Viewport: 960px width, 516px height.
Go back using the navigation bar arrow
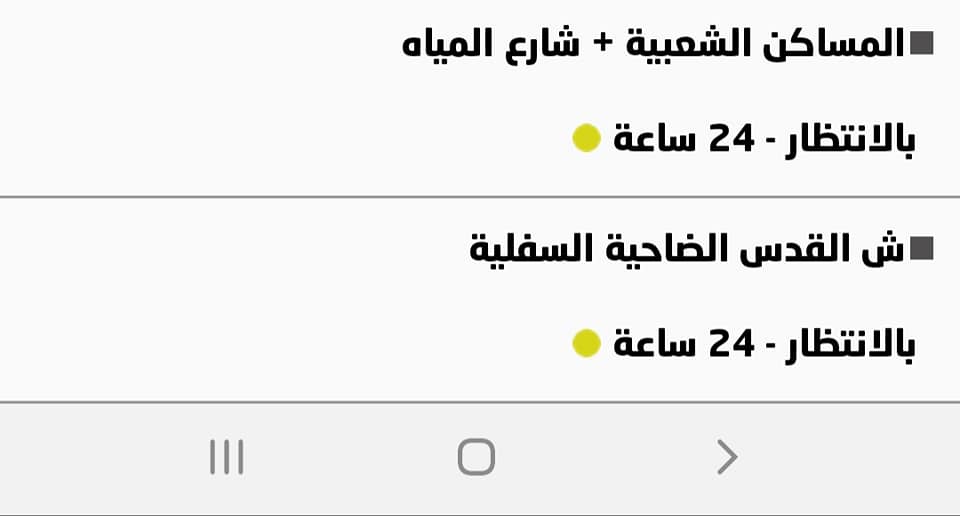point(727,458)
